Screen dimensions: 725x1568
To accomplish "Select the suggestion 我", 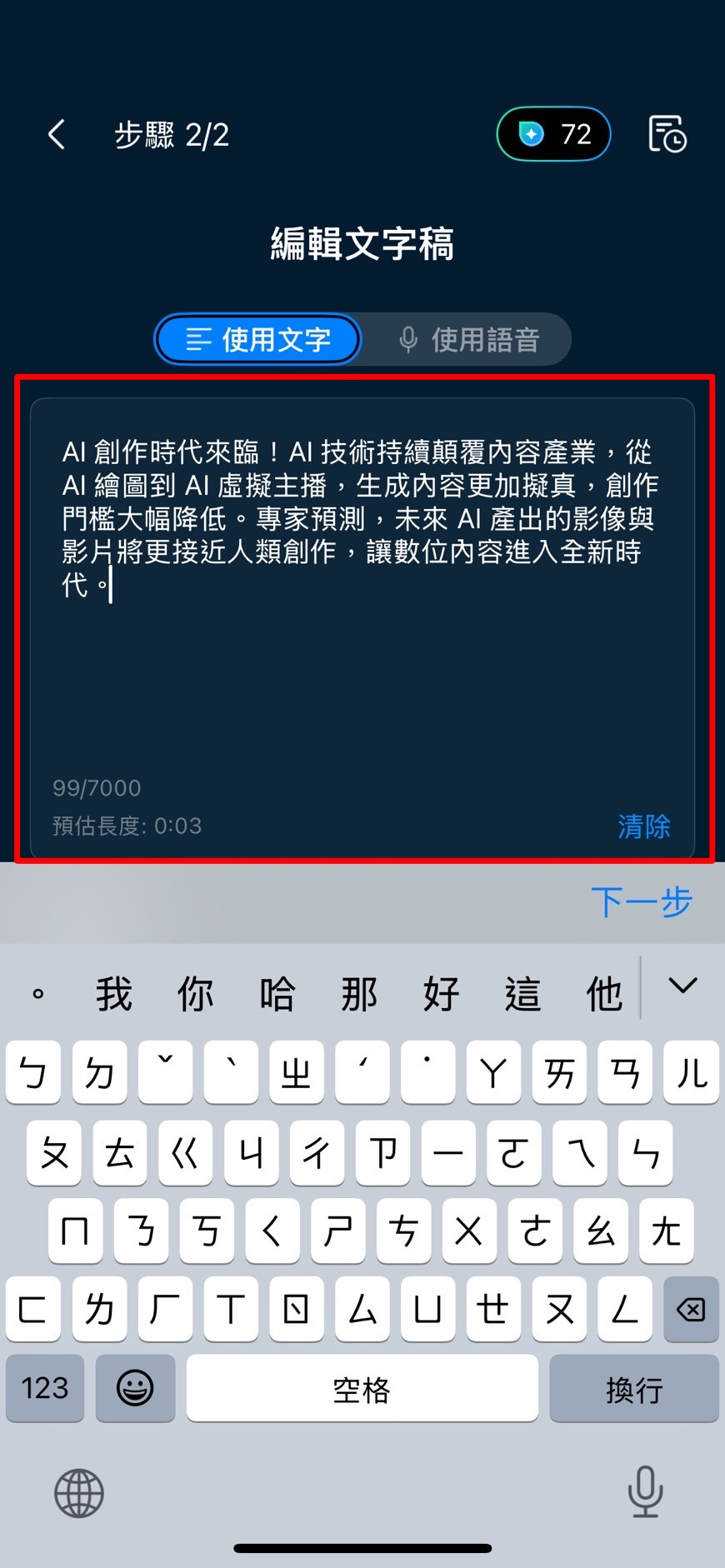I will click(x=114, y=993).
